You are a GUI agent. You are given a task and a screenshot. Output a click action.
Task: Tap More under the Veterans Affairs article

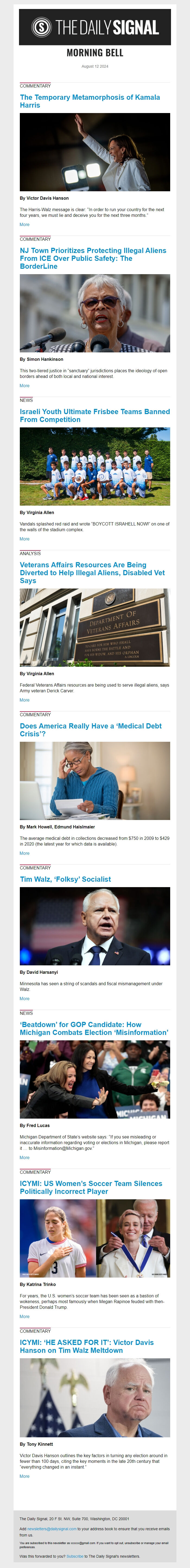coord(24,700)
